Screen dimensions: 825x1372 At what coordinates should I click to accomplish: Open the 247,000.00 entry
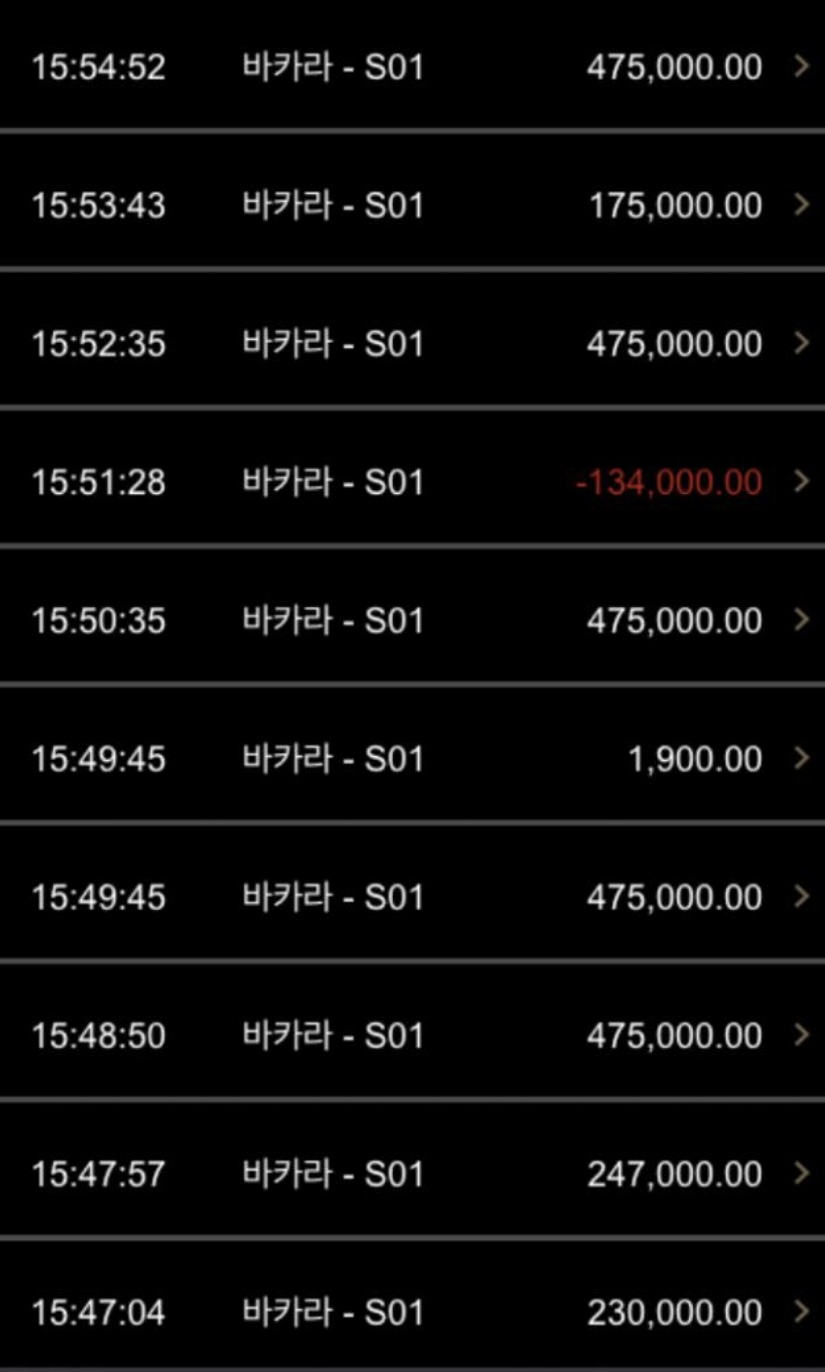[x=412, y=1172]
